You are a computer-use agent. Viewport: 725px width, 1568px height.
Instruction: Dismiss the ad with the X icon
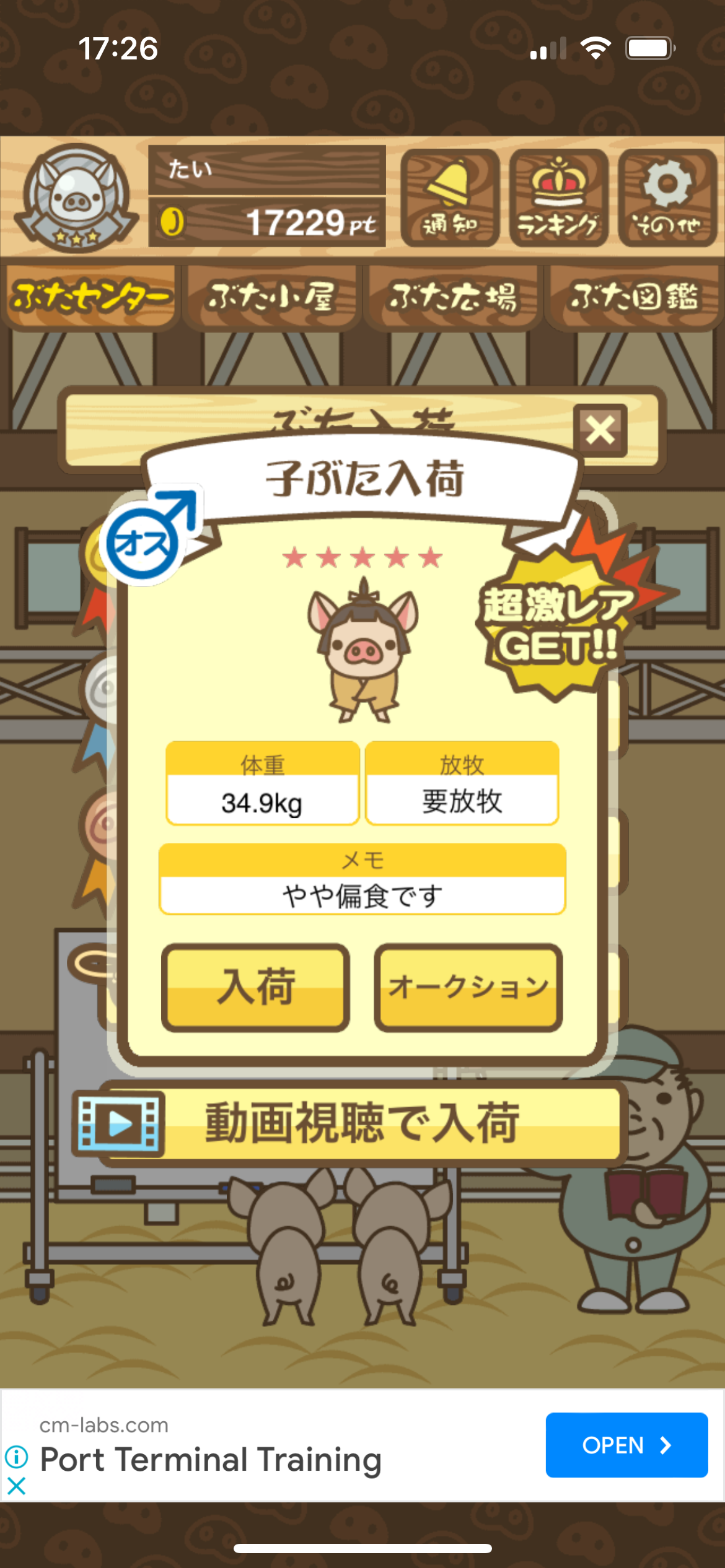(x=17, y=1486)
